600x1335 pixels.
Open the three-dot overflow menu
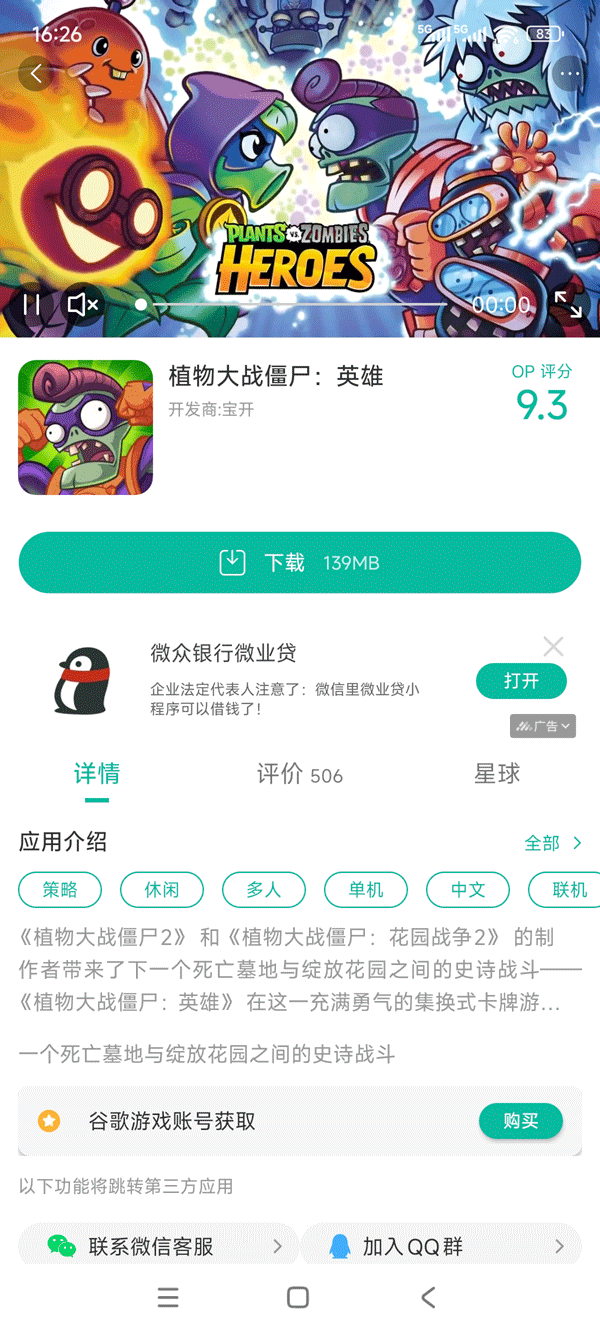click(569, 73)
